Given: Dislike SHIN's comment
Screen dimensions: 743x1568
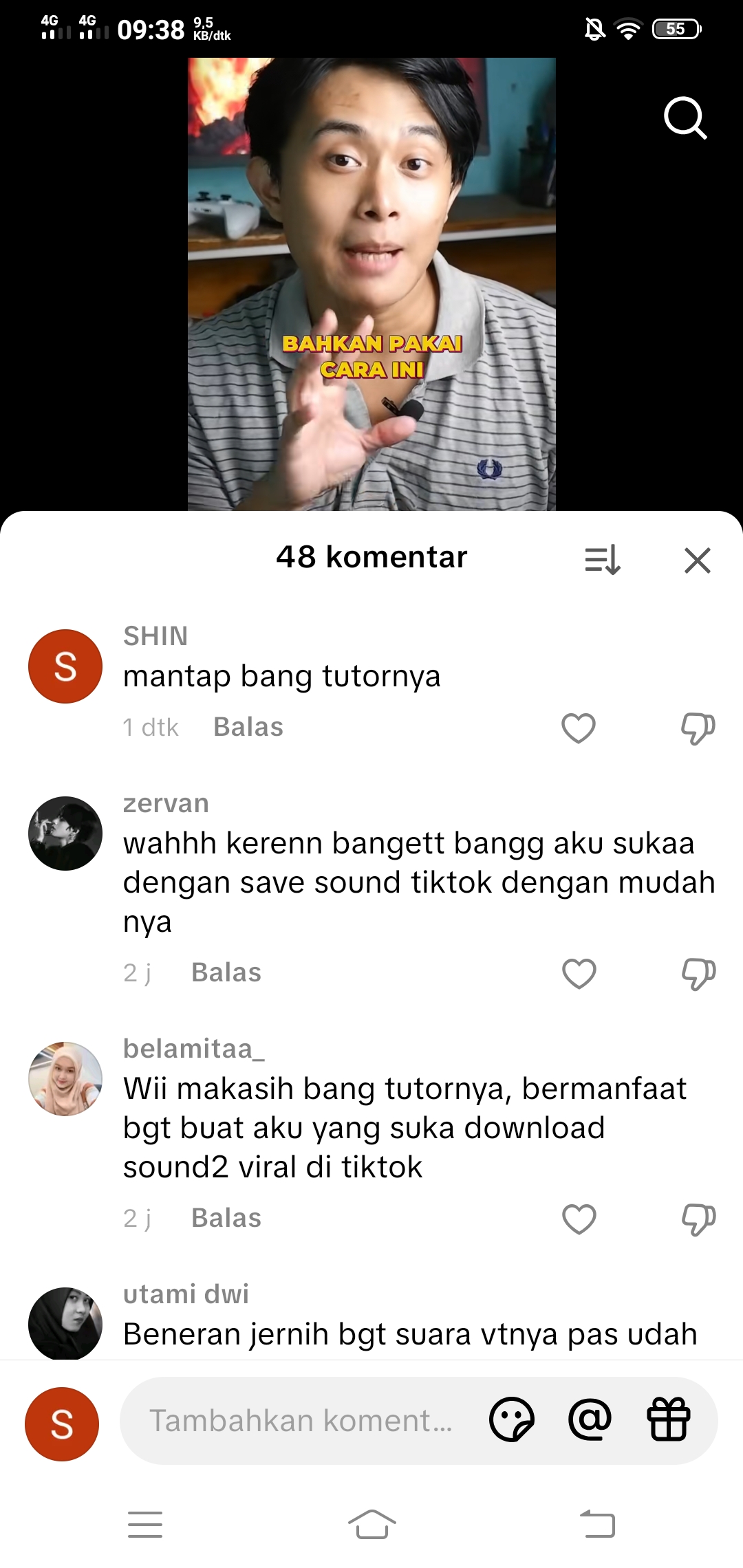Looking at the screenshot, I should click(698, 728).
